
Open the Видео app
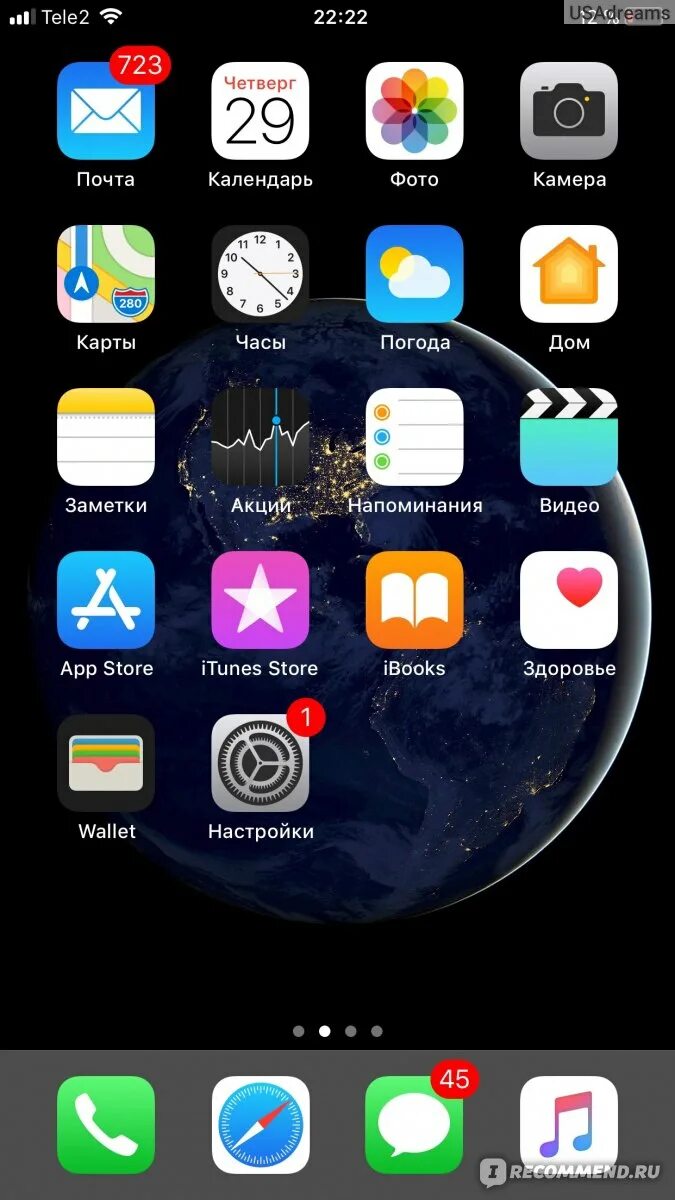(569, 437)
